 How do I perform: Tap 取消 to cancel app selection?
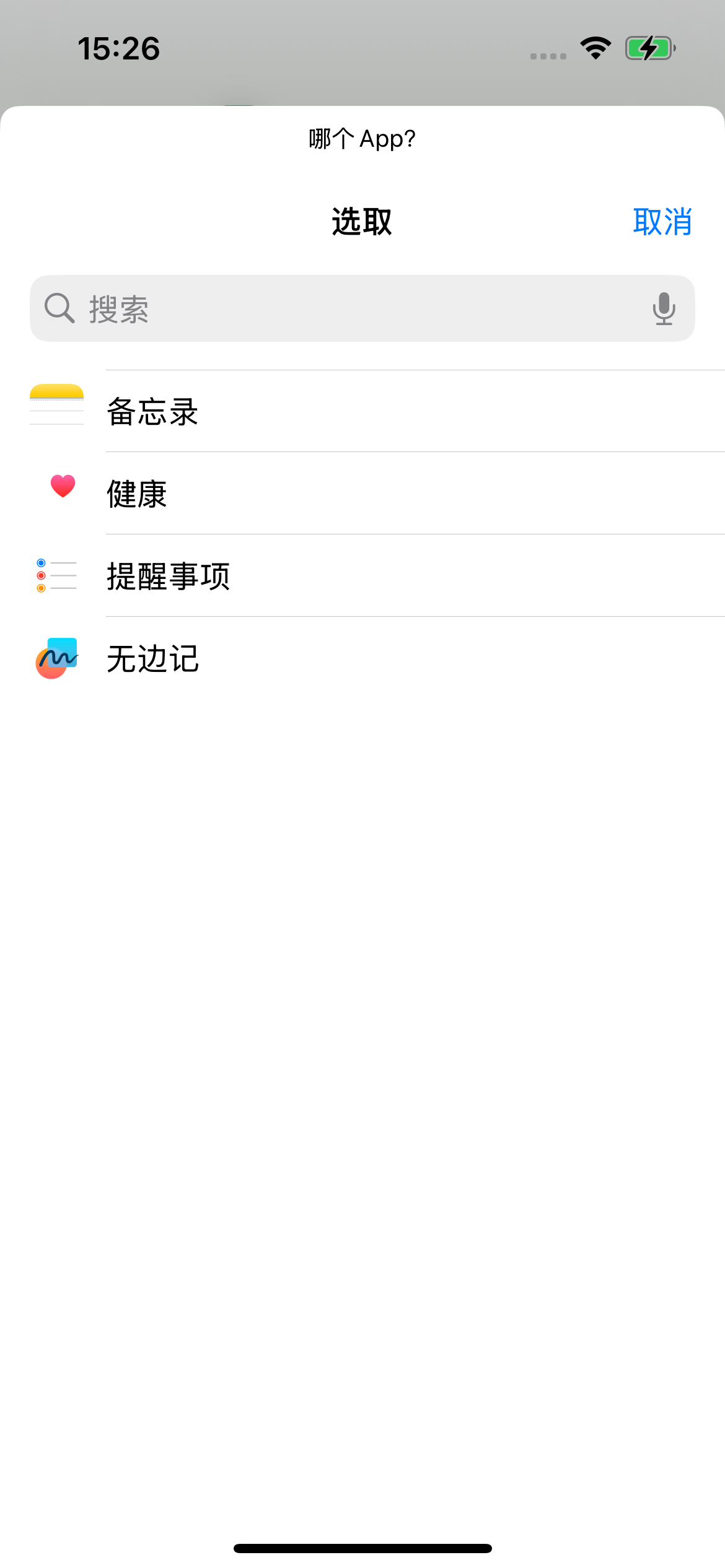[x=662, y=222]
